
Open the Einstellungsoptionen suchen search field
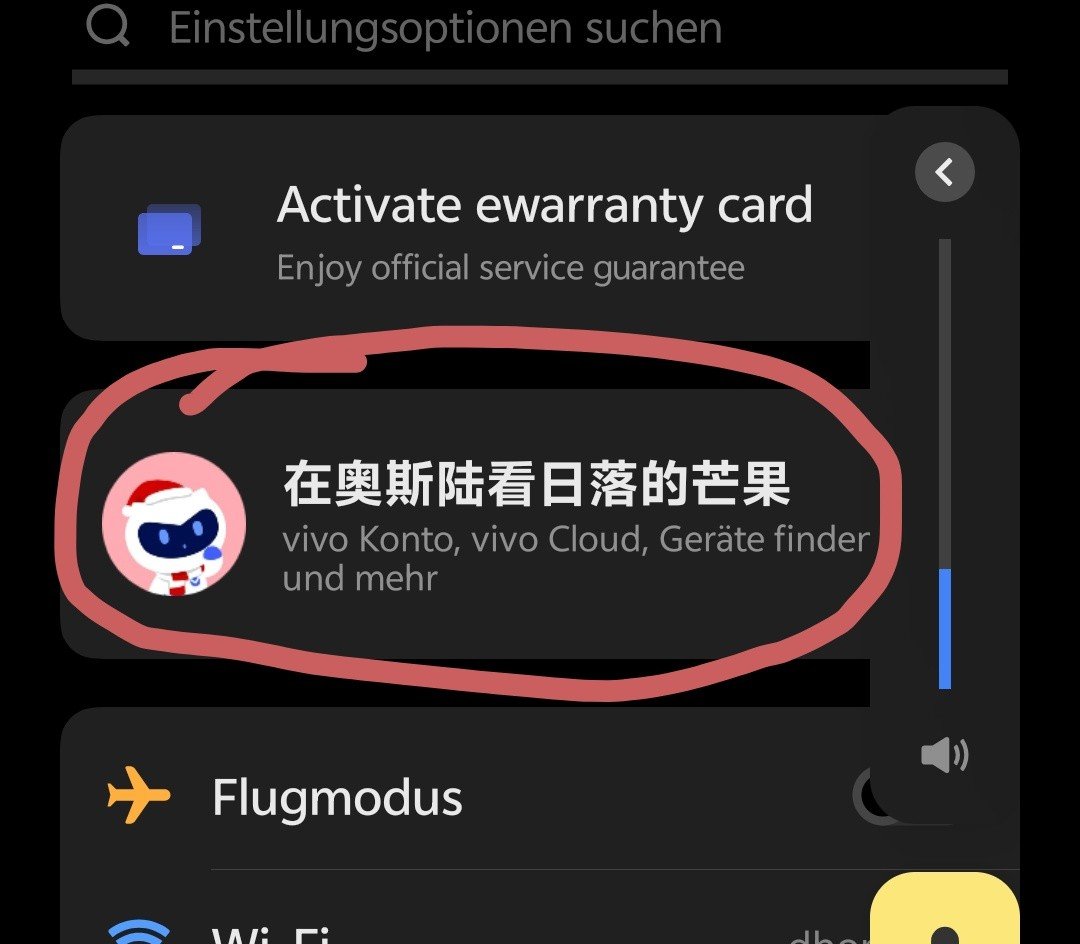pos(445,28)
